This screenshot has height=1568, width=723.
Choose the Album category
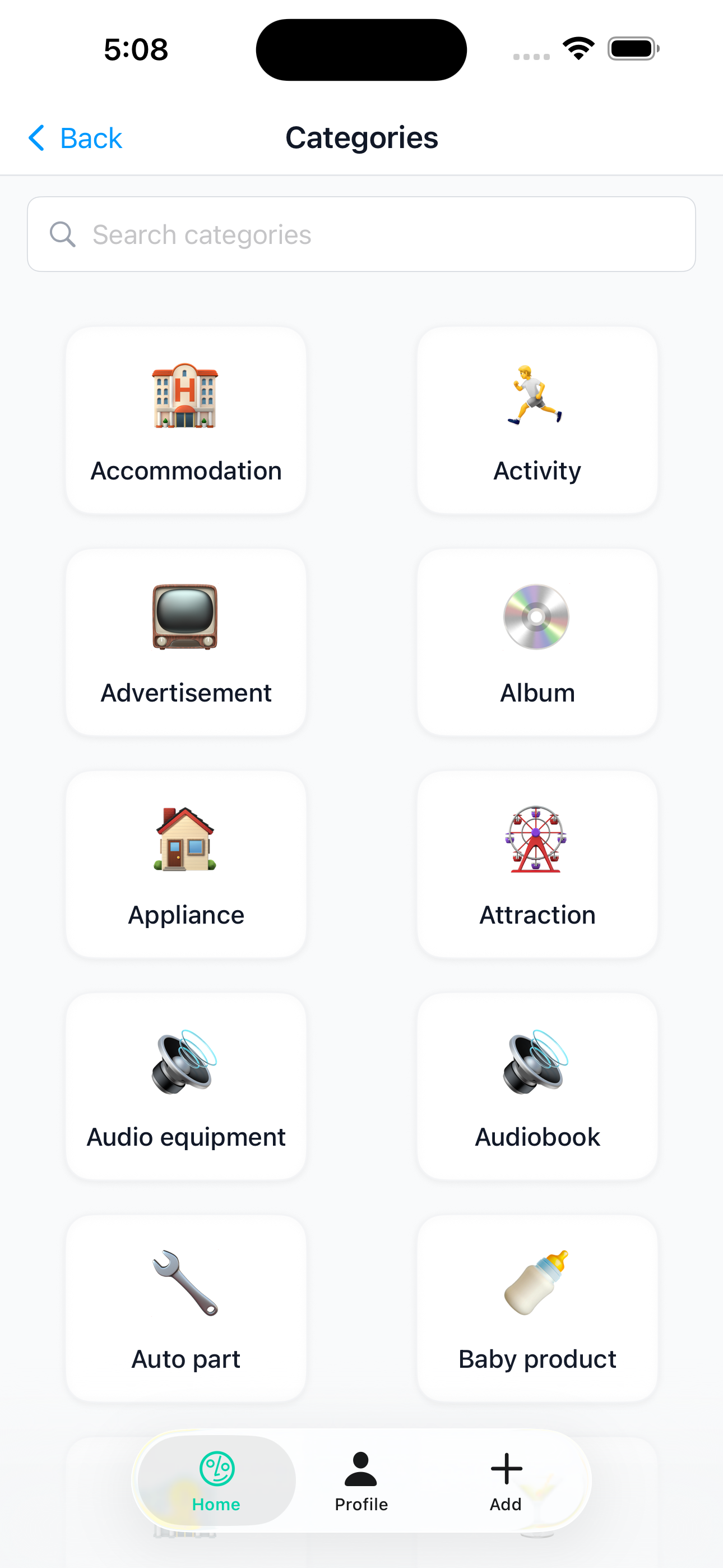click(x=537, y=642)
